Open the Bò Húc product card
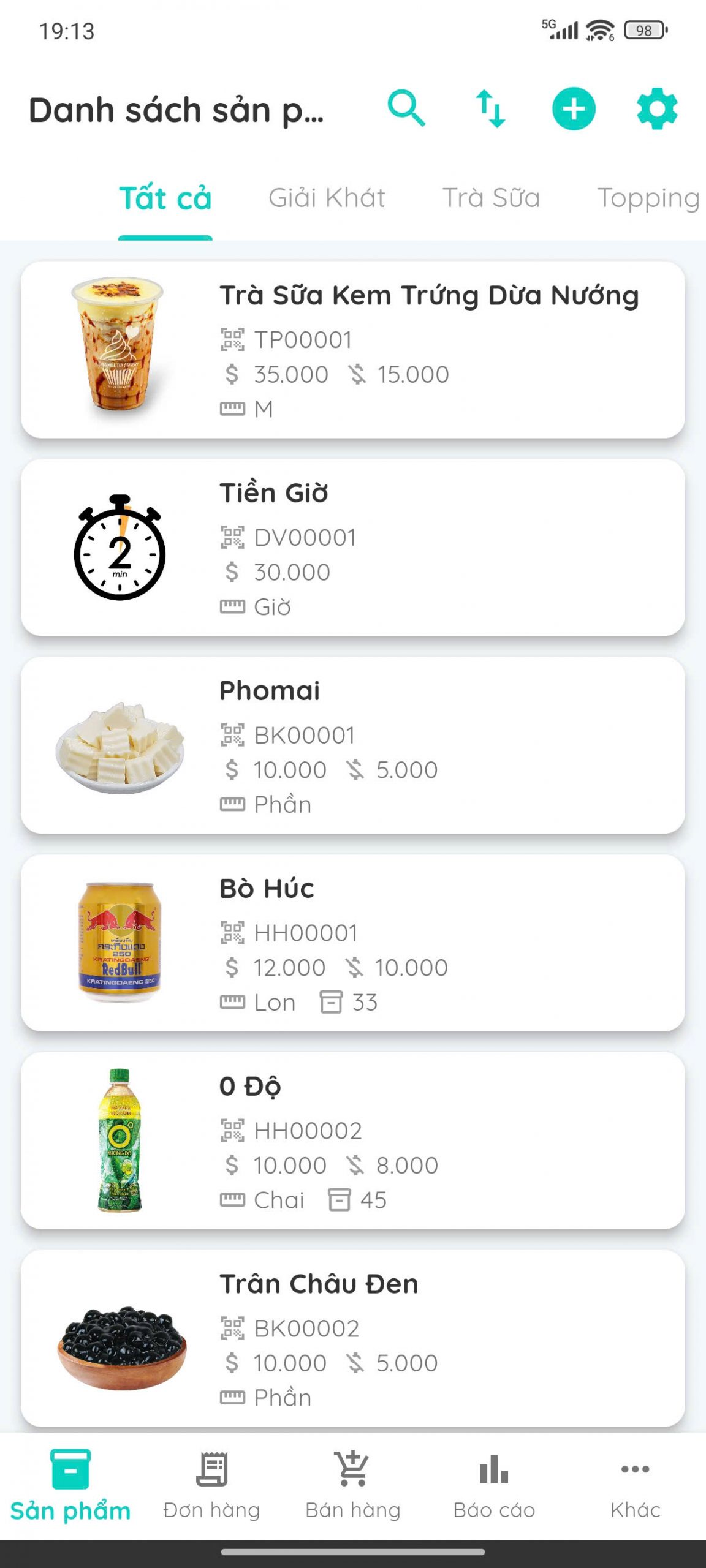The height and width of the screenshot is (1568, 706). (x=352, y=943)
